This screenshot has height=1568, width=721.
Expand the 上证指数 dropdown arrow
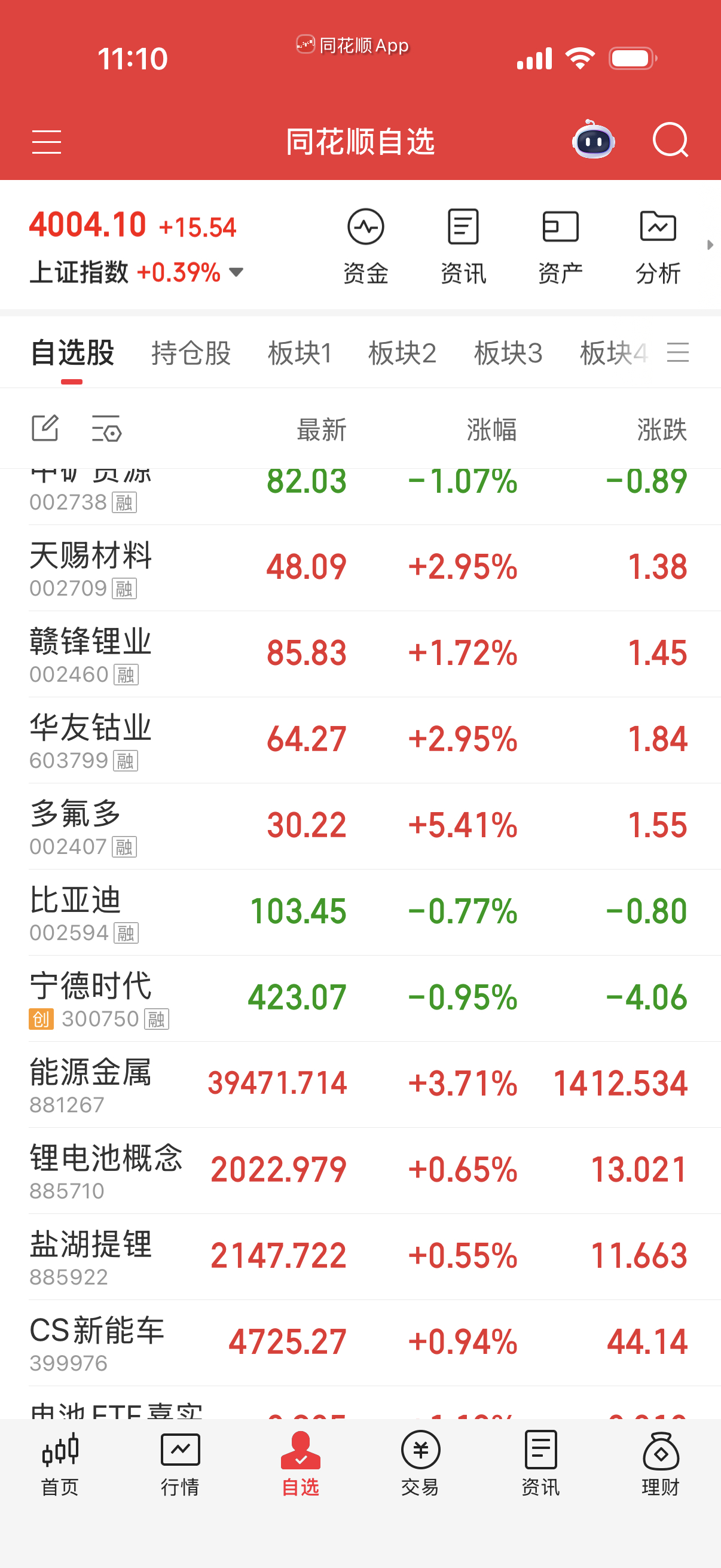click(236, 273)
